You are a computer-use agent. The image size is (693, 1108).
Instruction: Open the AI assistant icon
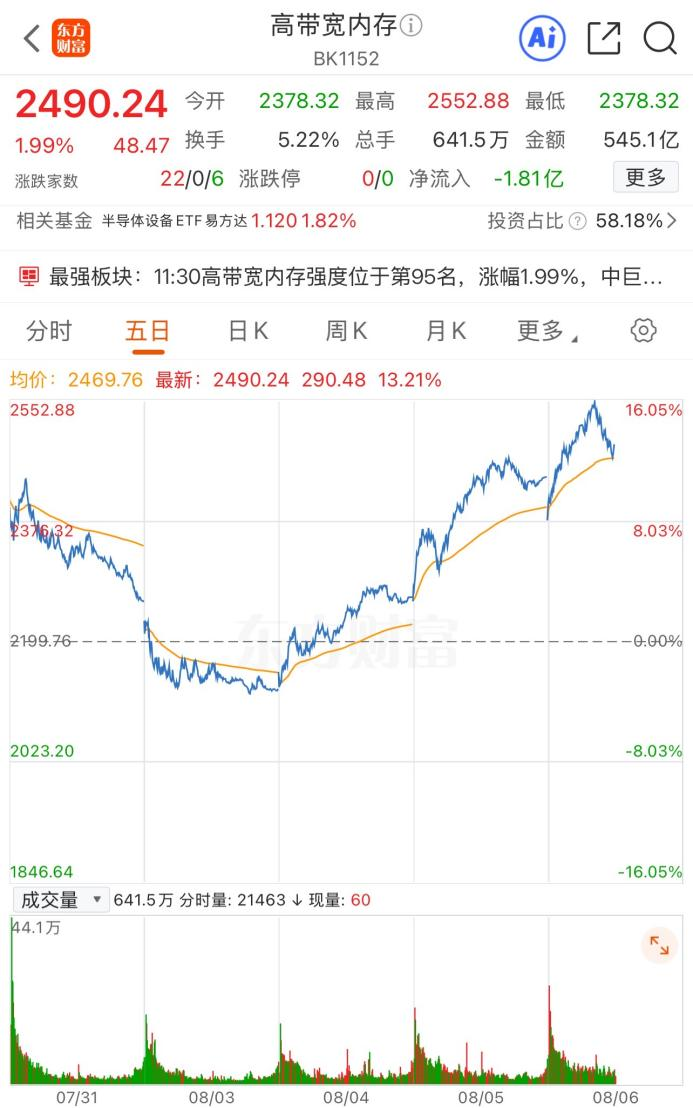pos(543,37)
